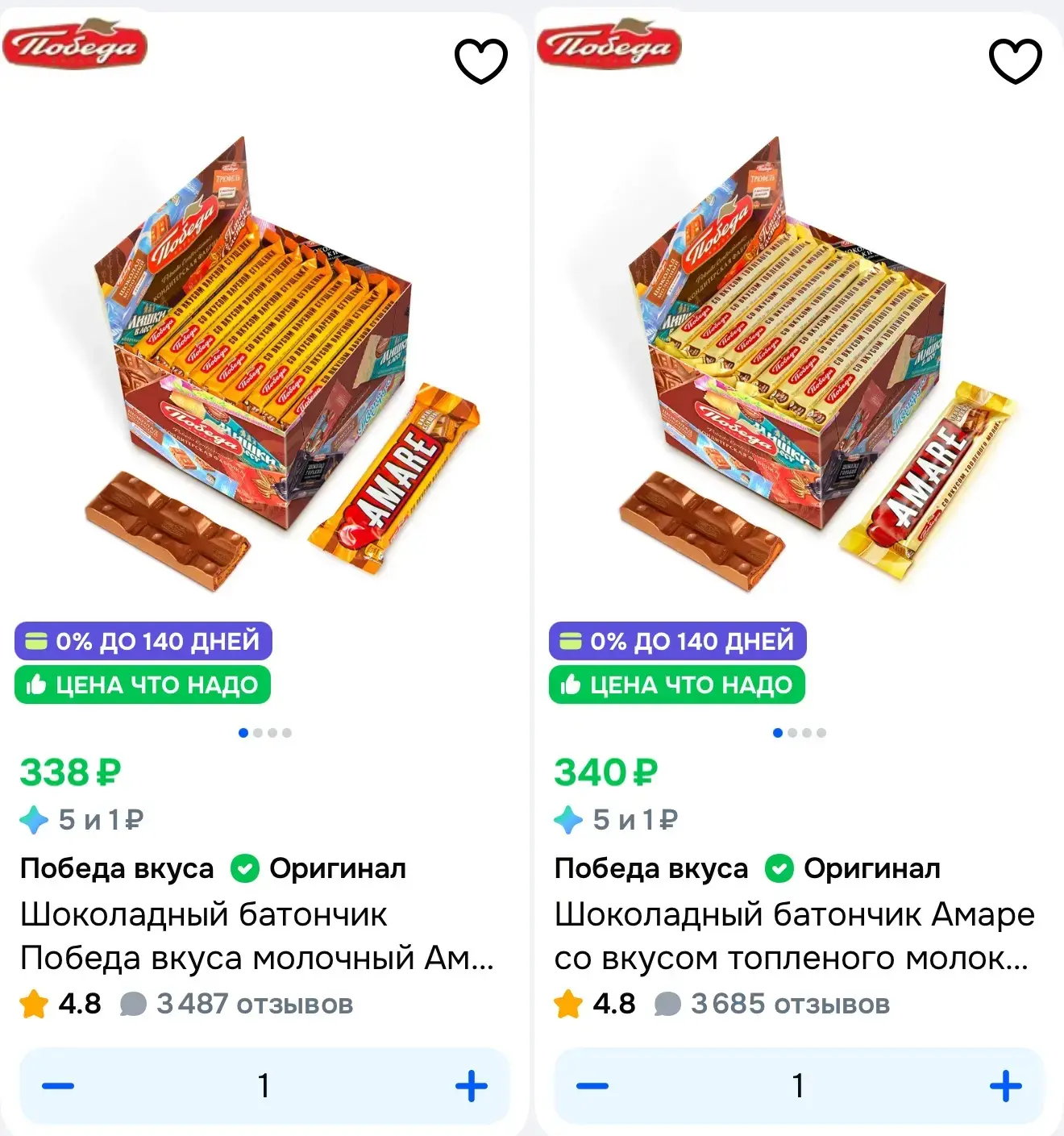
Task: Decrease quantity of the 338 ₽ chocolate bar
Action: pos(58,1086)
